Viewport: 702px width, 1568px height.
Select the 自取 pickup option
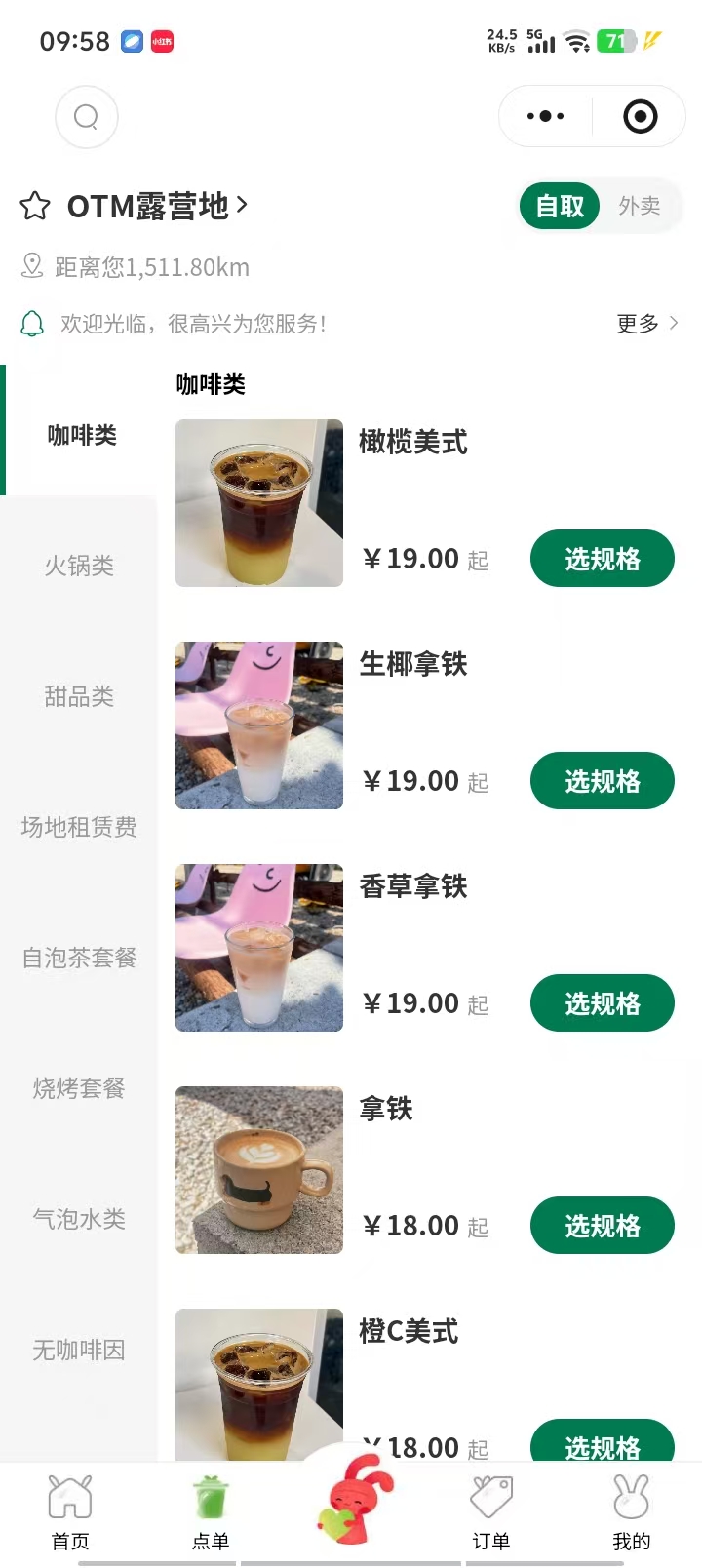(x=560, y=206)
